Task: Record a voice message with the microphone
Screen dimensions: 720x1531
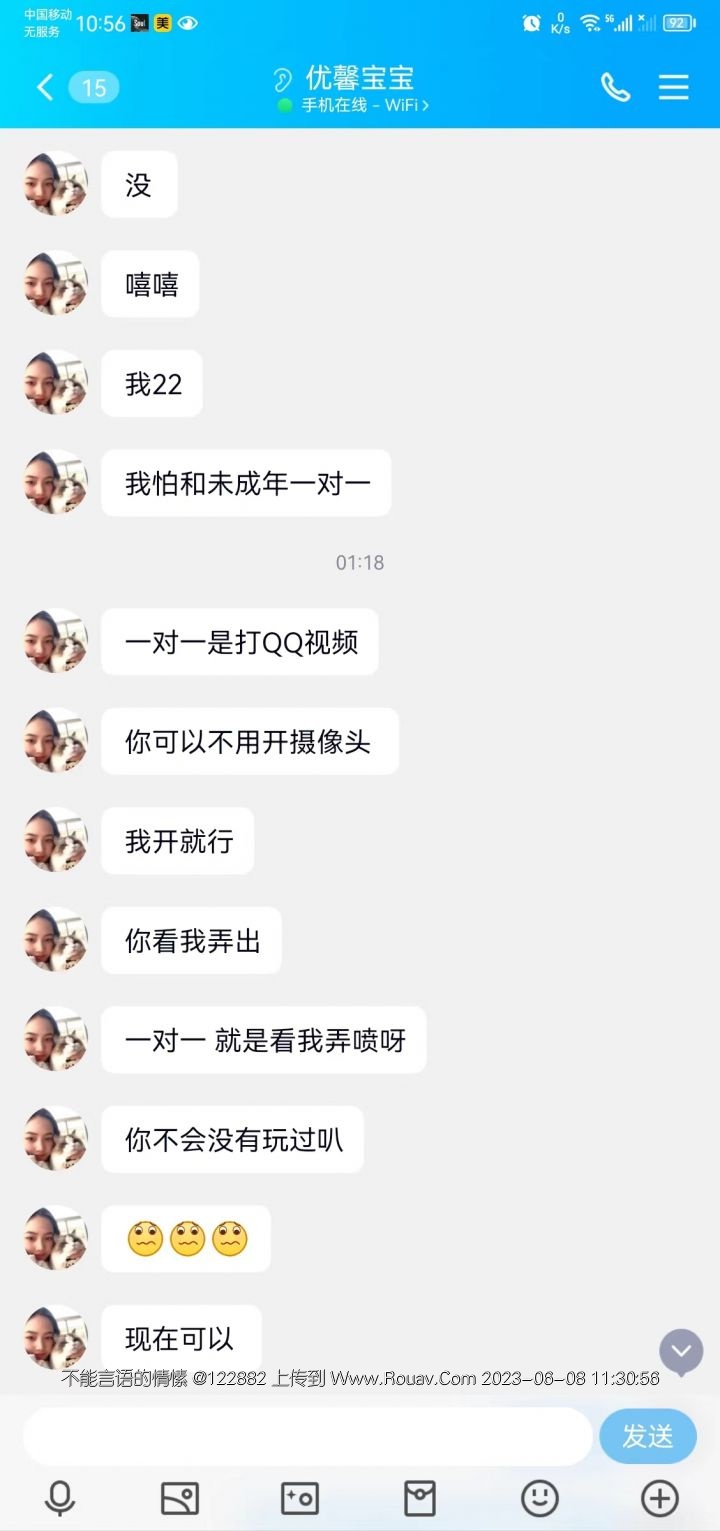Action: click(60, 1498)
